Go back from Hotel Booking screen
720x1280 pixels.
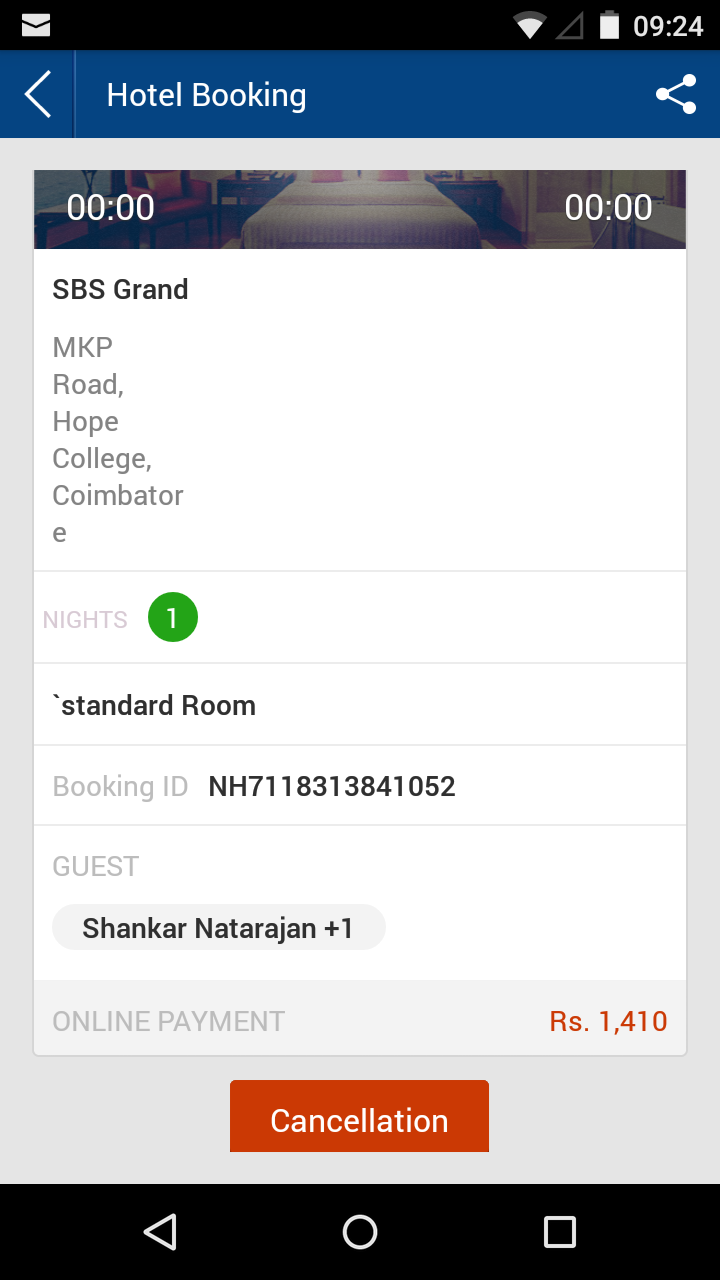point(38,95)
